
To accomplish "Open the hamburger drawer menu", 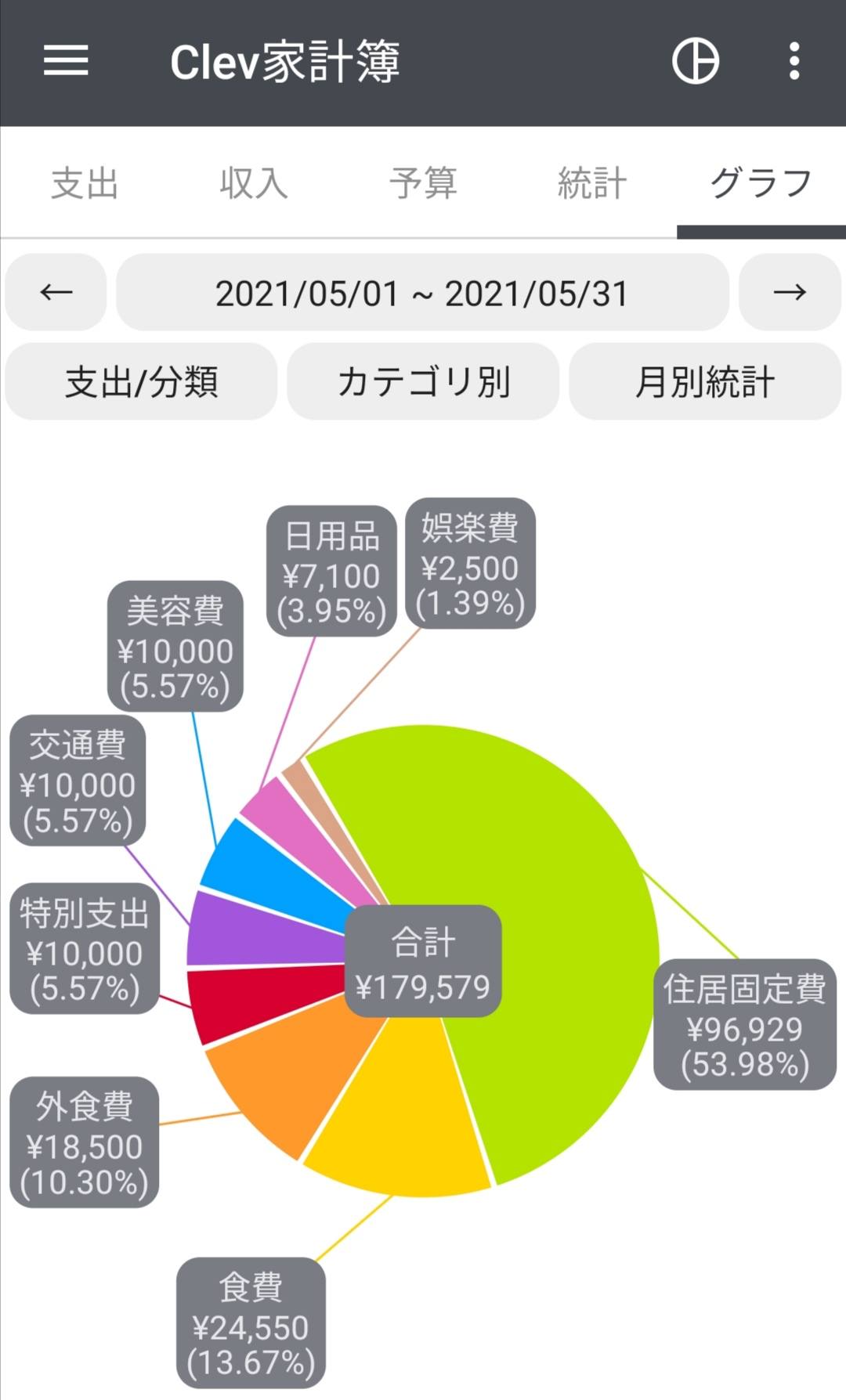I will (66, 61).
